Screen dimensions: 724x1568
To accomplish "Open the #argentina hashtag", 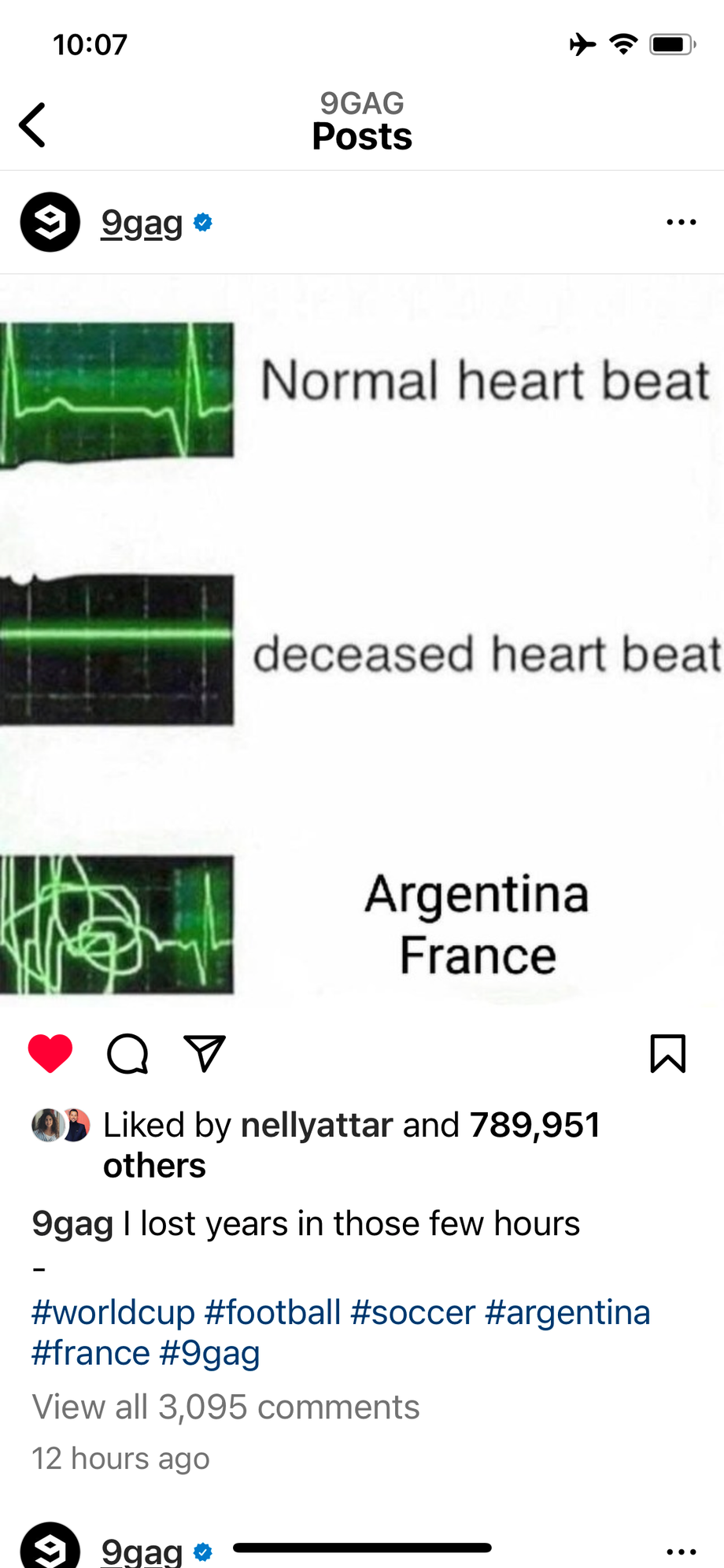I will point(567,1312).
